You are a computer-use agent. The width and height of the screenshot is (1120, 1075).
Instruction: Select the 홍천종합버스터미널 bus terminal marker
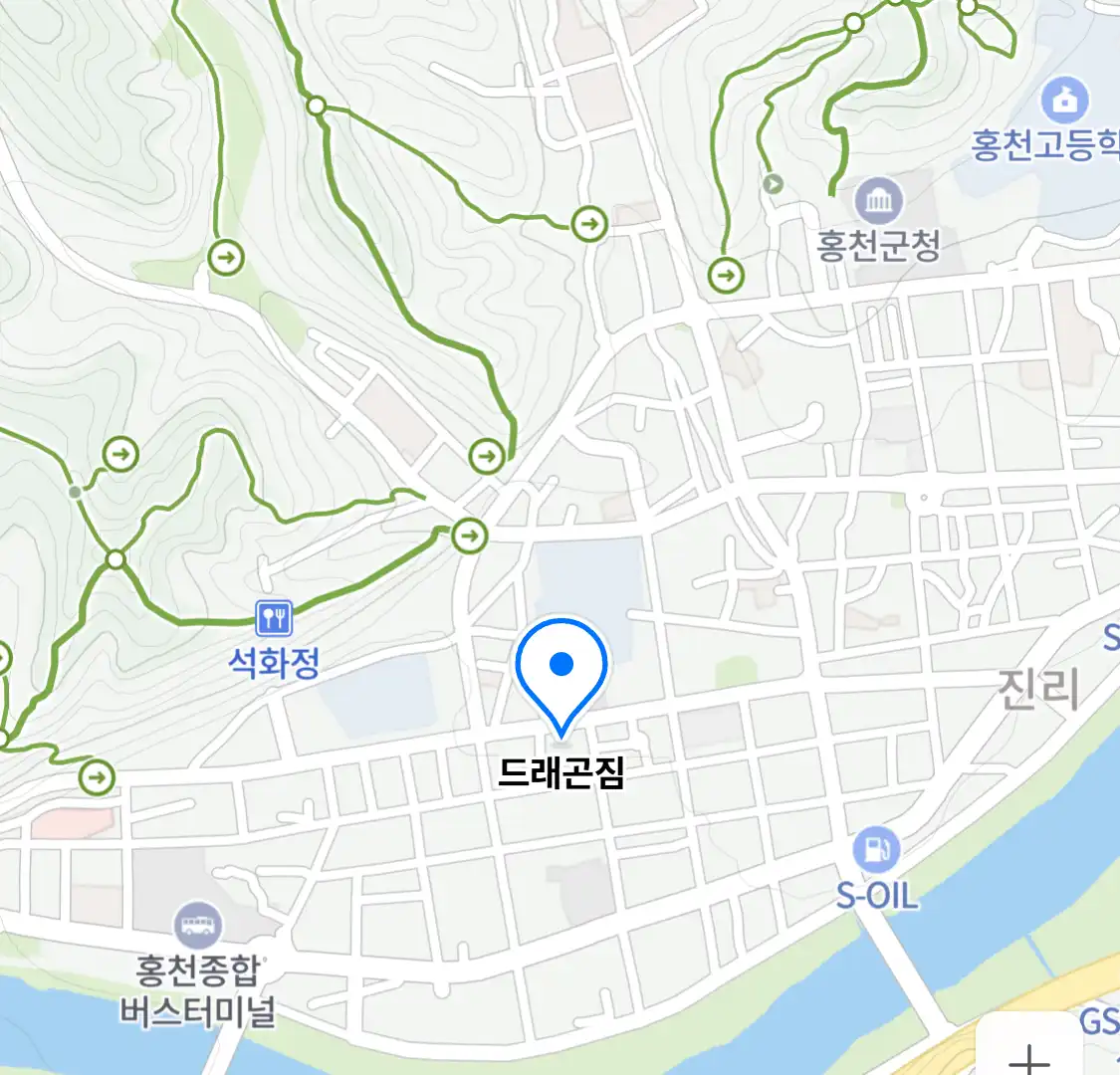197,927
